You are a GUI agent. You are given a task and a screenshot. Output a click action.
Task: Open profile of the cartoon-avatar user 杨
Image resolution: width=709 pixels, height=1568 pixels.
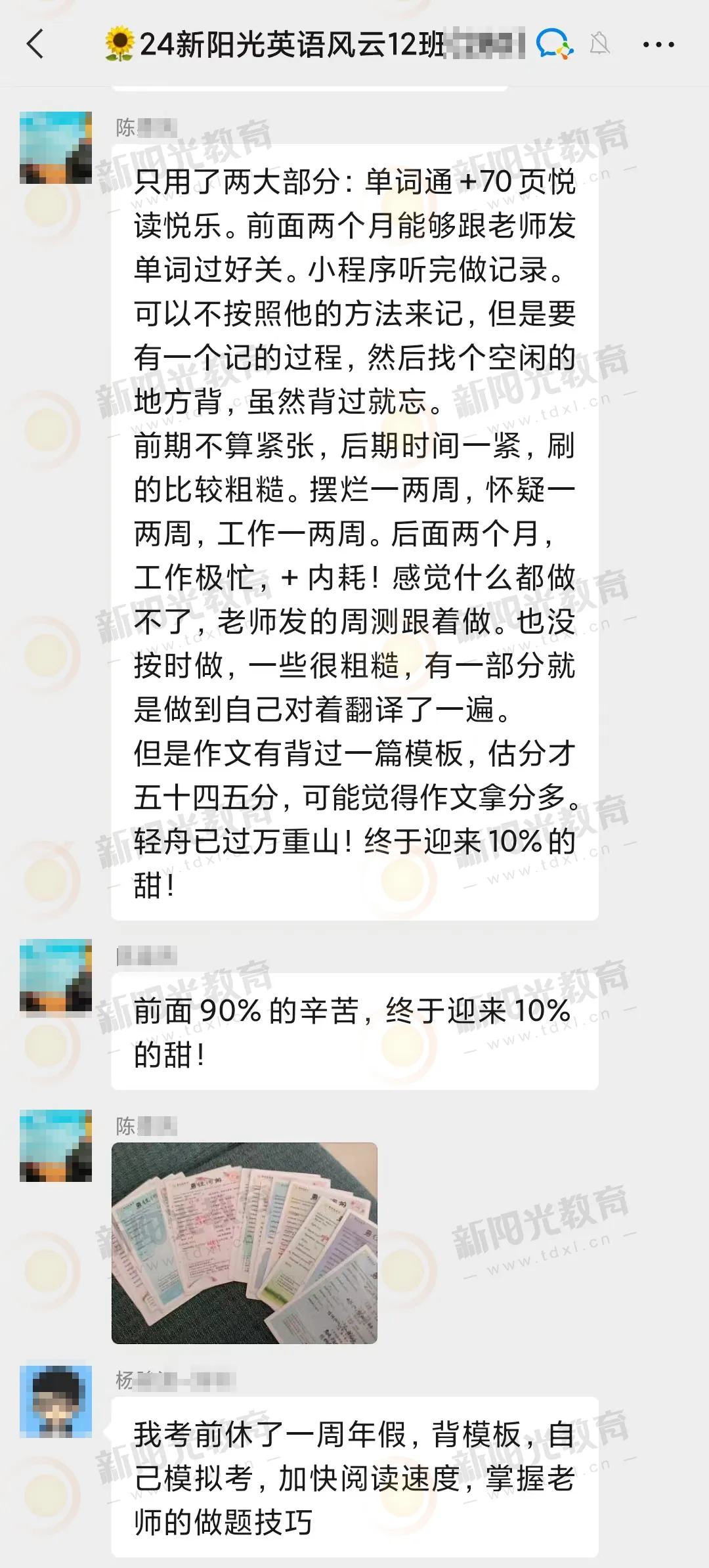click(x=56, y=1401)
